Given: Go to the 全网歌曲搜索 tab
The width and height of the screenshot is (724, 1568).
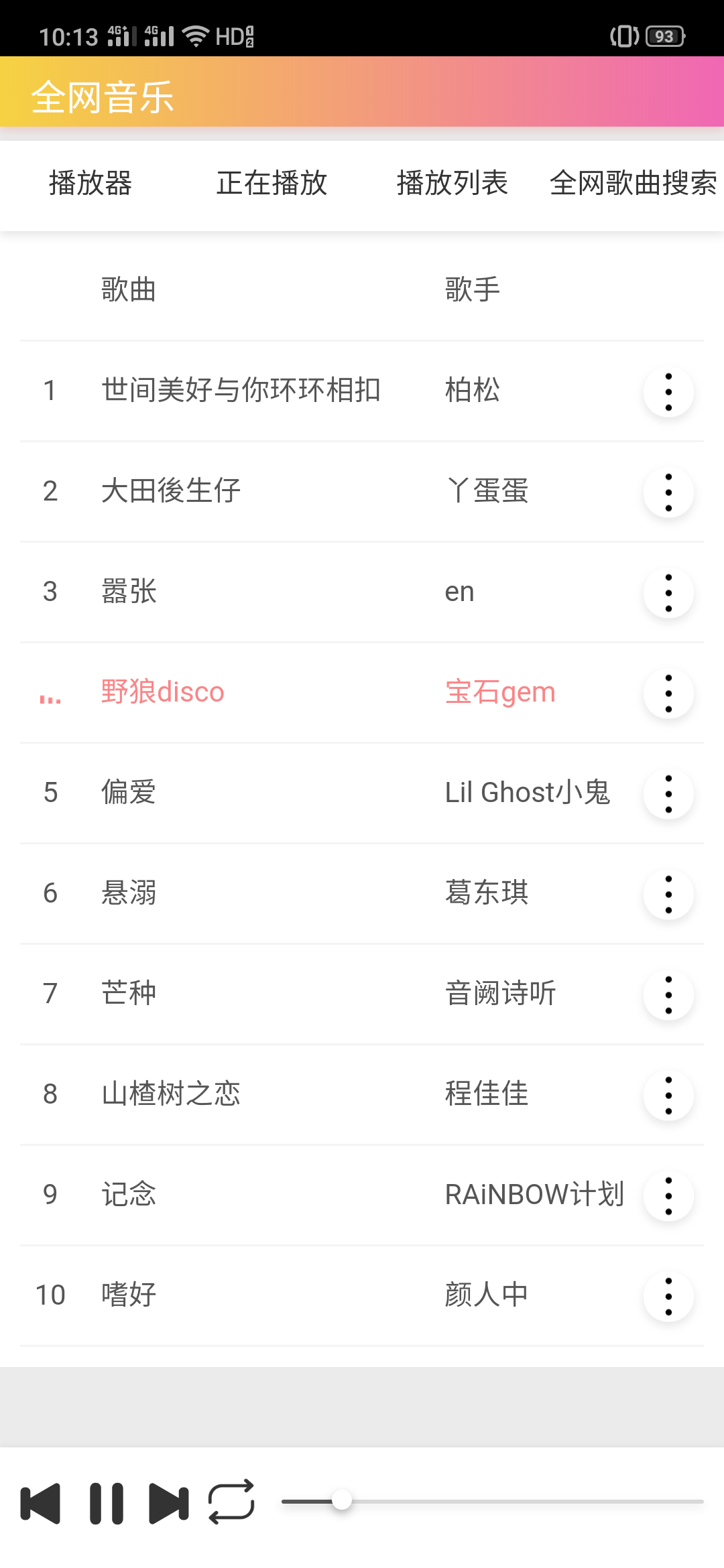Looking at the screenshot, I should [633, 183].
